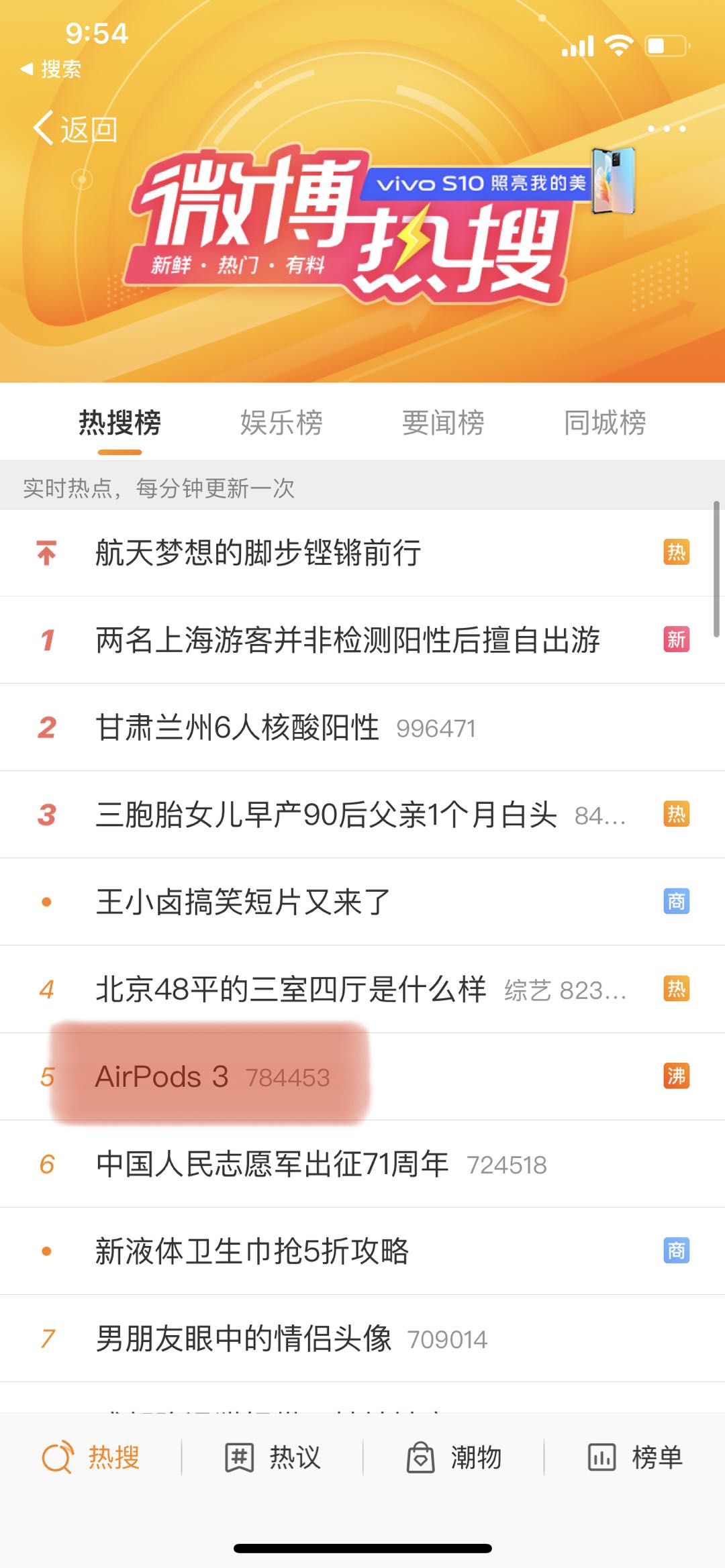The height and width of the screenshot is (1568, 725).
Task: Open topic 中国人民志愿军出征71周年
Action: click(x=272, y=1163)
